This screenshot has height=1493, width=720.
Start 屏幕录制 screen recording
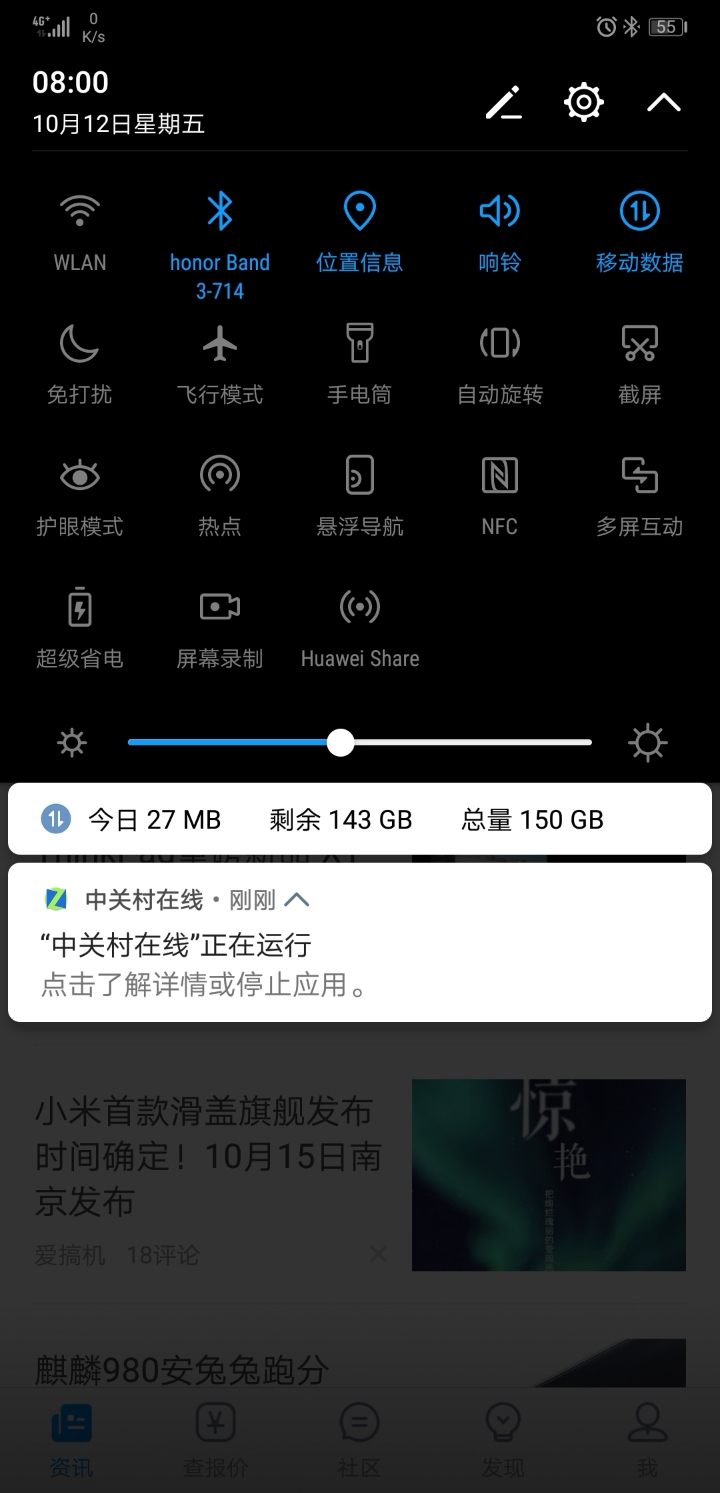click(220, 607)
